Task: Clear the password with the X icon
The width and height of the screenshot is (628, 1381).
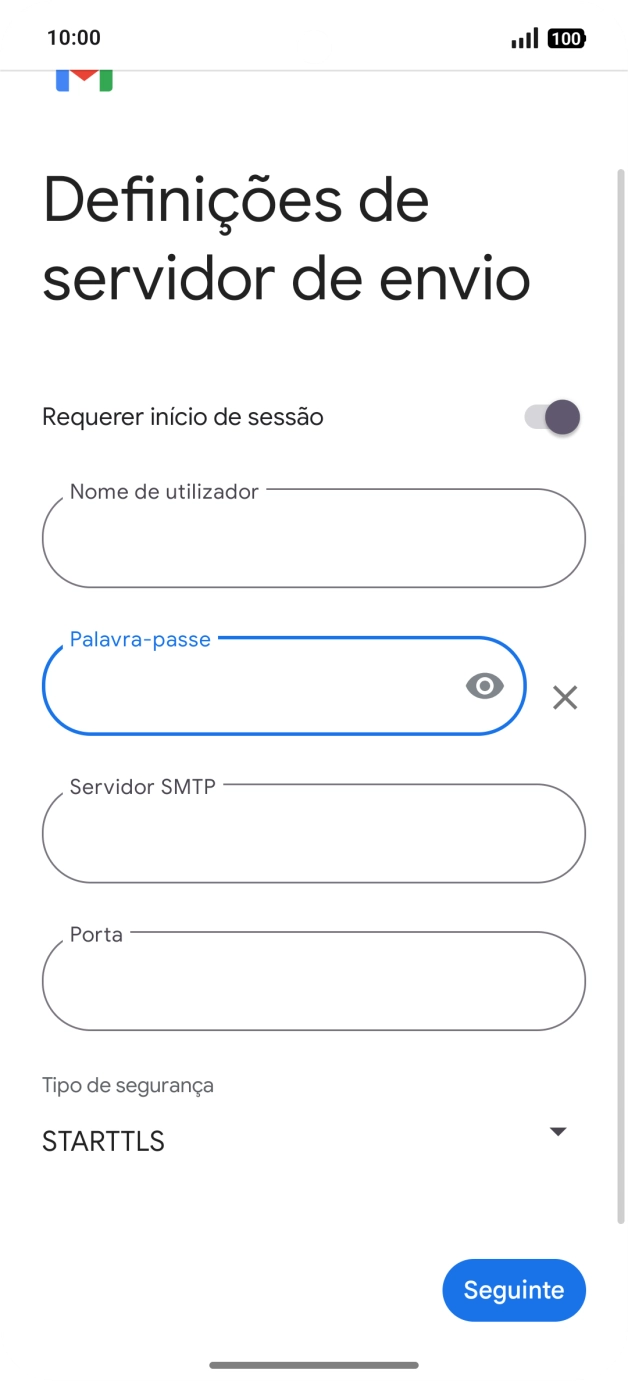Action: click(565, 698)
